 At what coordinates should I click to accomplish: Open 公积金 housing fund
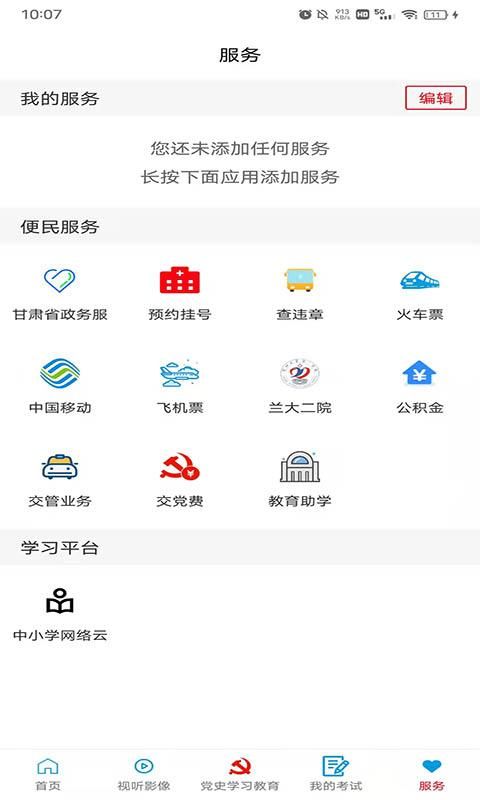tap(420, 387)
